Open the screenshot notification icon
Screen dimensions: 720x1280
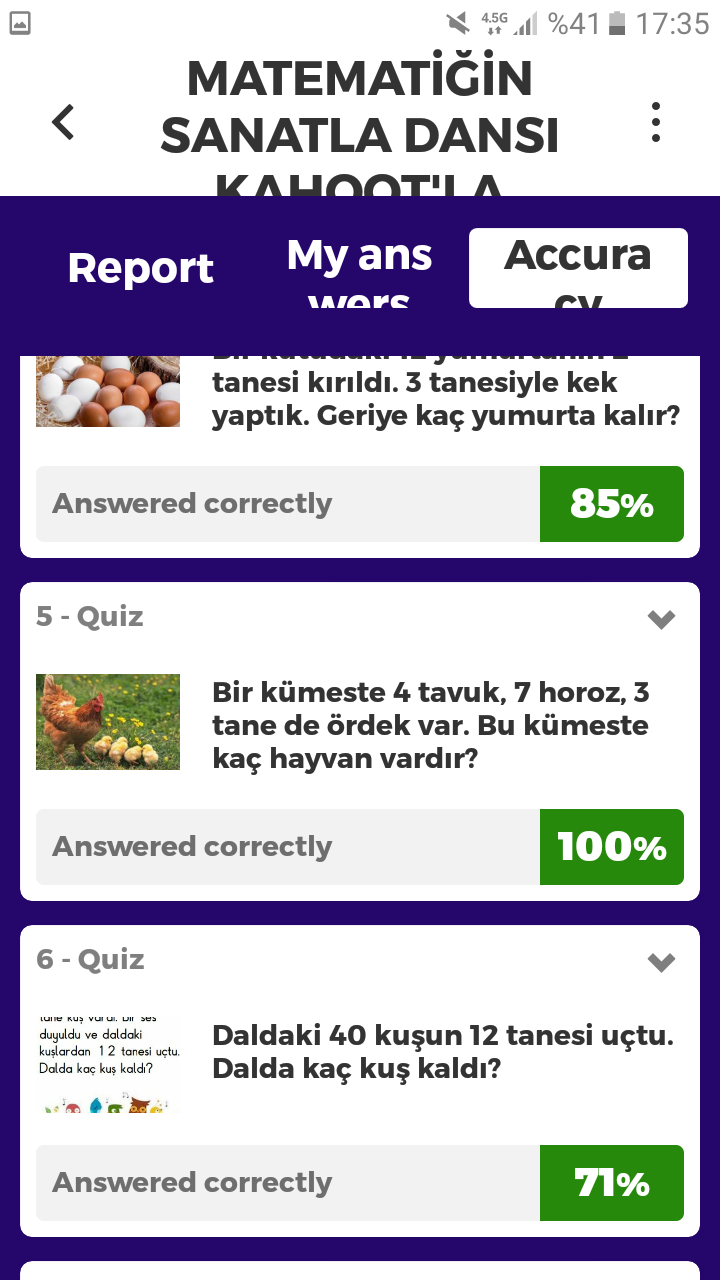(21, 21)
